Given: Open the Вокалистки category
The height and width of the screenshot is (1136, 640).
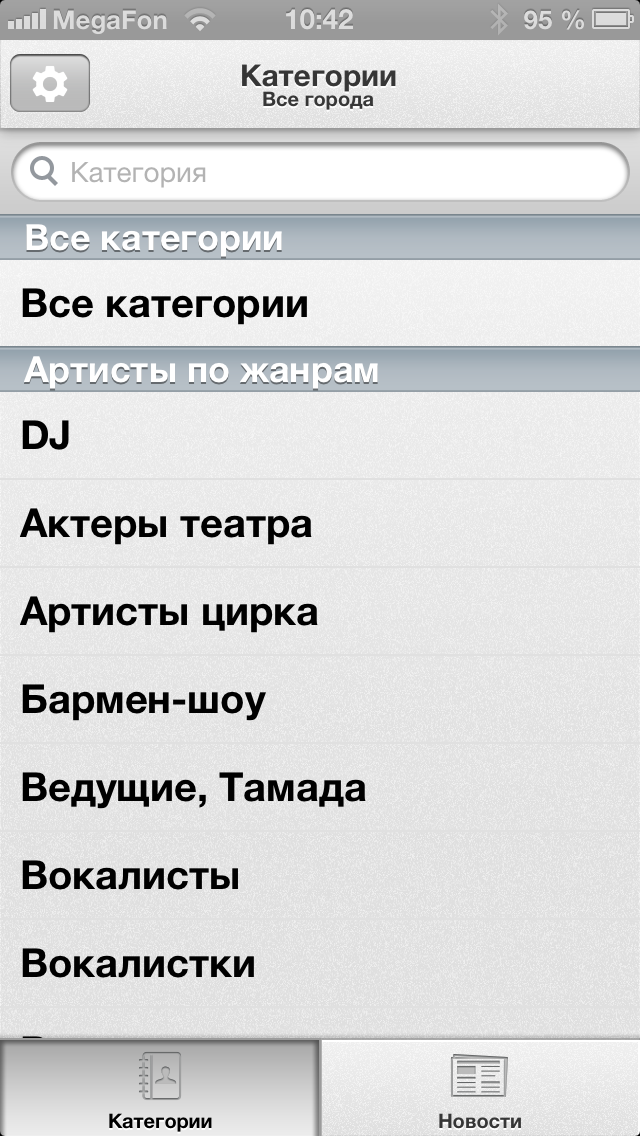Looking at the screenshot, I should [x=320, y=964].
